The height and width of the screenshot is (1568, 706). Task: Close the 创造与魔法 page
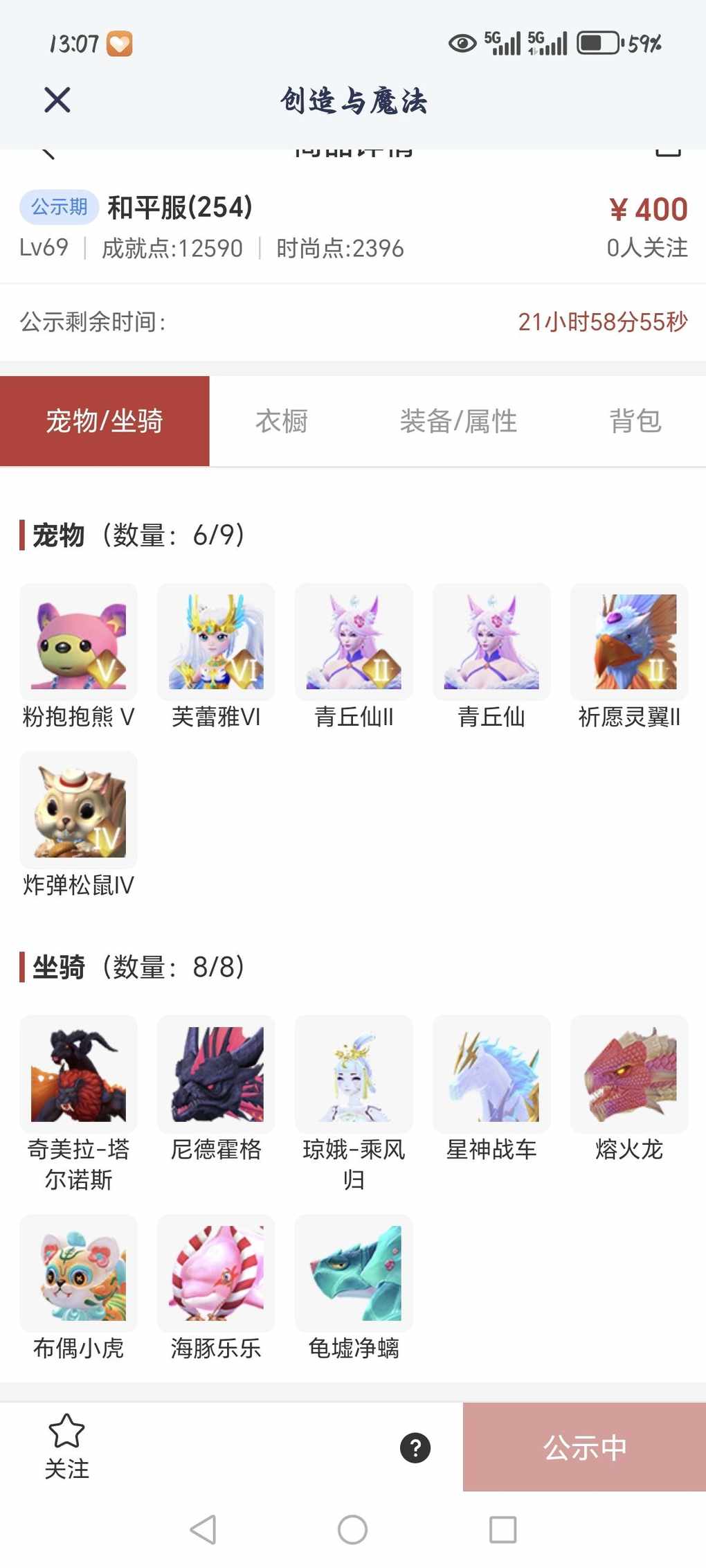57,100
